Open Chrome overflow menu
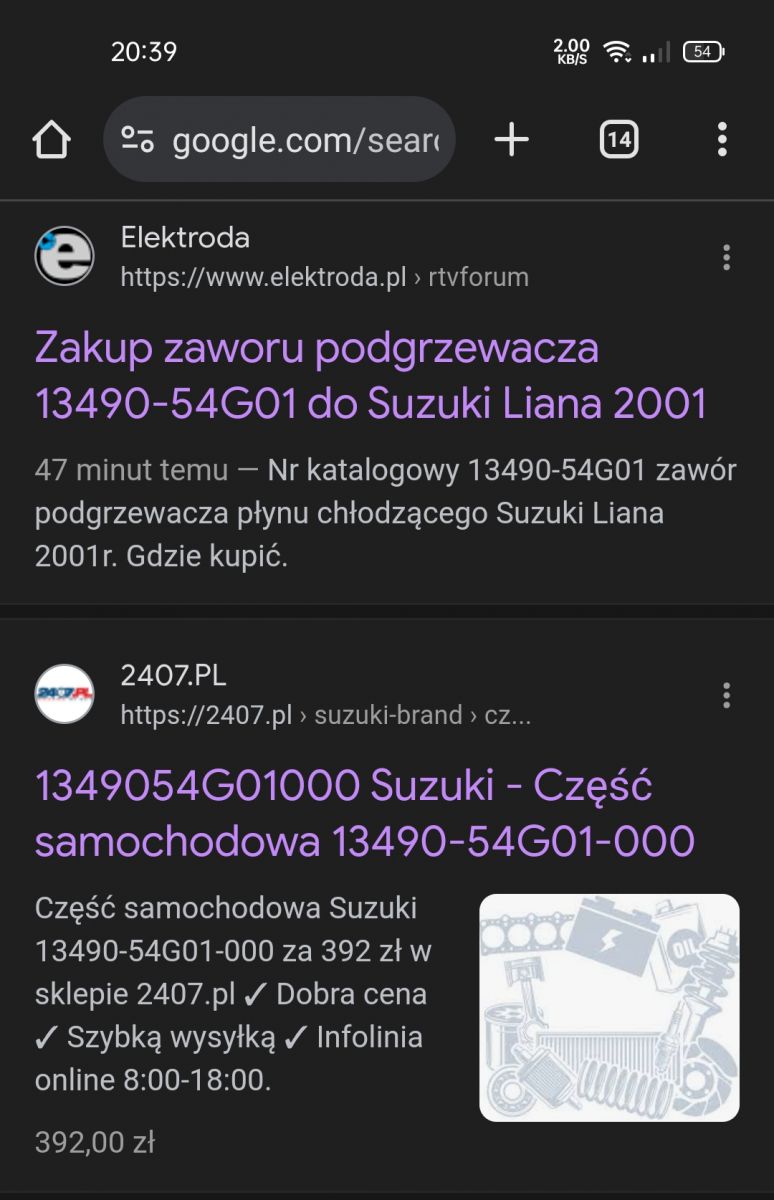The image size is (774, 1200). pos(722,140)
